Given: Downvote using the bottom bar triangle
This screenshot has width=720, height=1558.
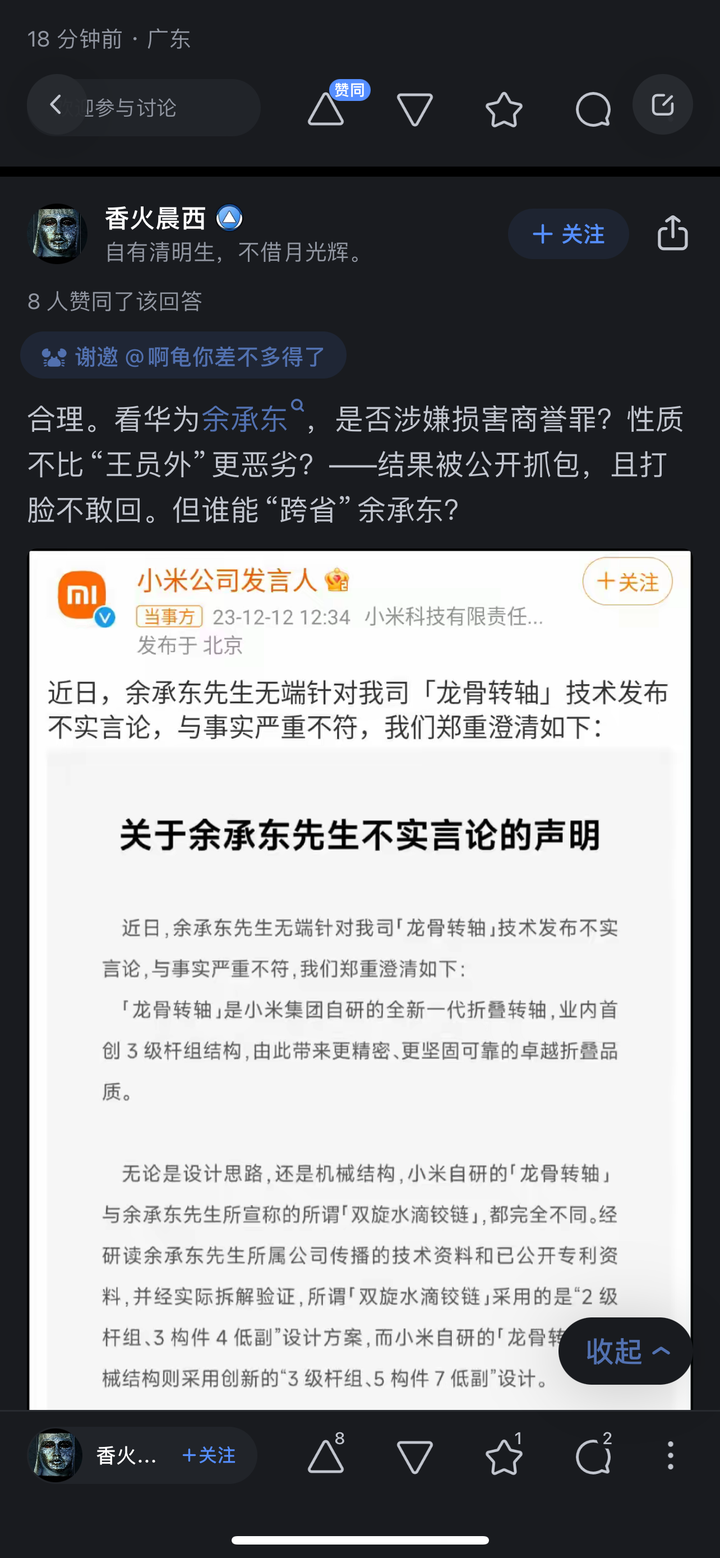Looking at the screenshot, I should [x=415, y=1457].
